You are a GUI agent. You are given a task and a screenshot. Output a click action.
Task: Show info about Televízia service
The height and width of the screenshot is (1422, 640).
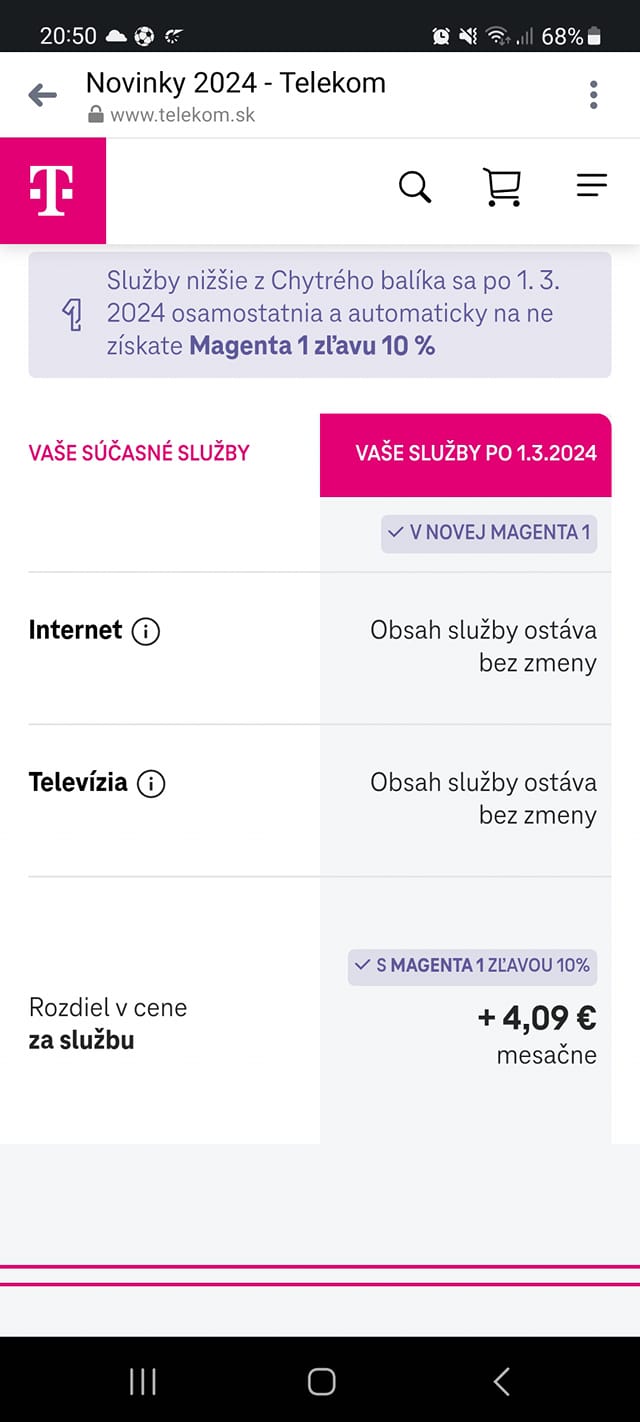coord(151,784)
